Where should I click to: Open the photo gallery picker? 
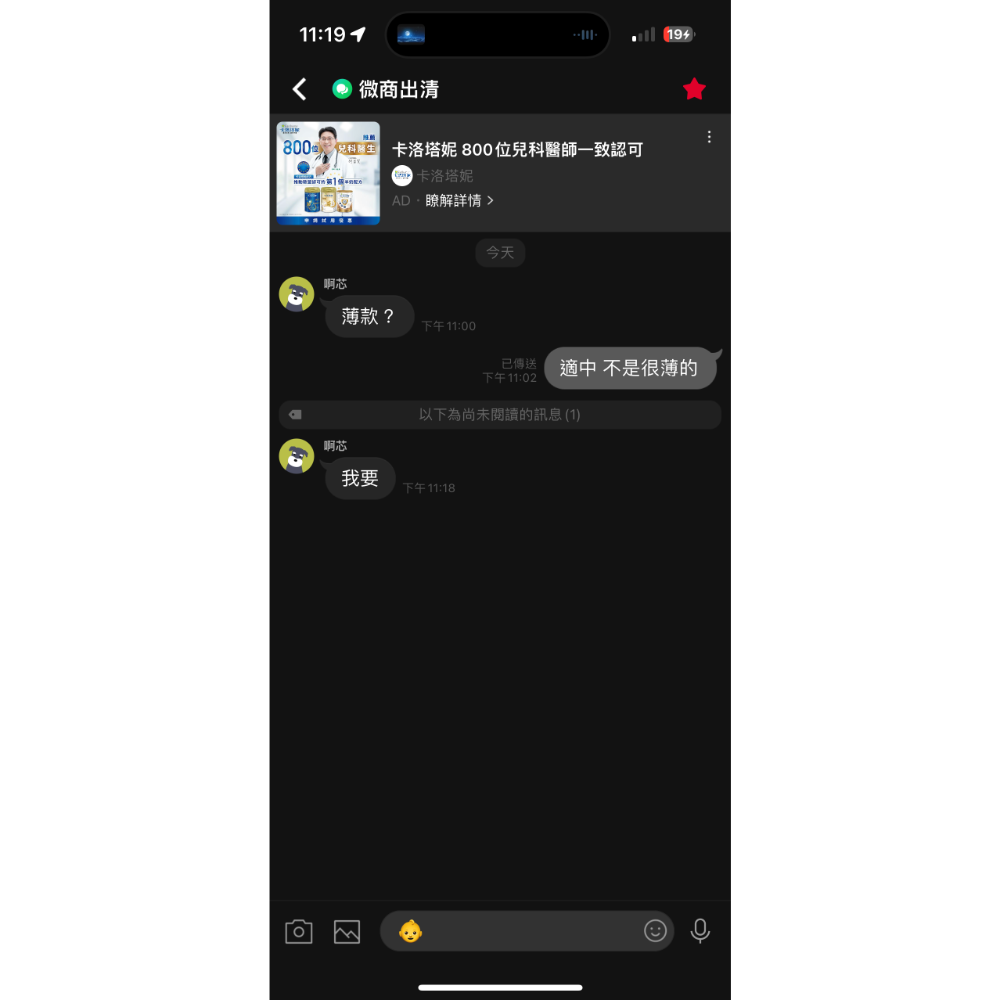pyautogui.click(x=347, y=932)
